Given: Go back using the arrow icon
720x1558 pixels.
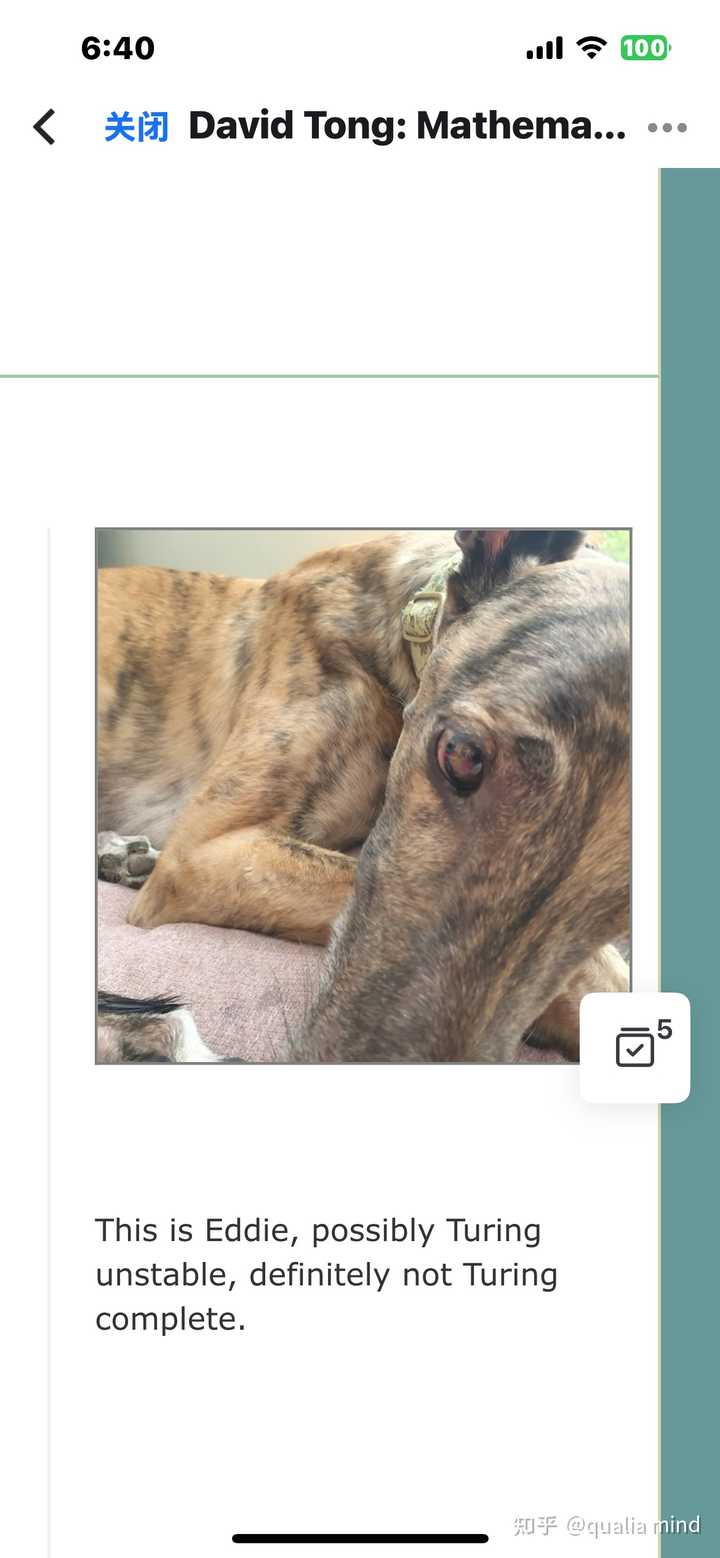Looking at the screenshot, I should pos(45,127).
